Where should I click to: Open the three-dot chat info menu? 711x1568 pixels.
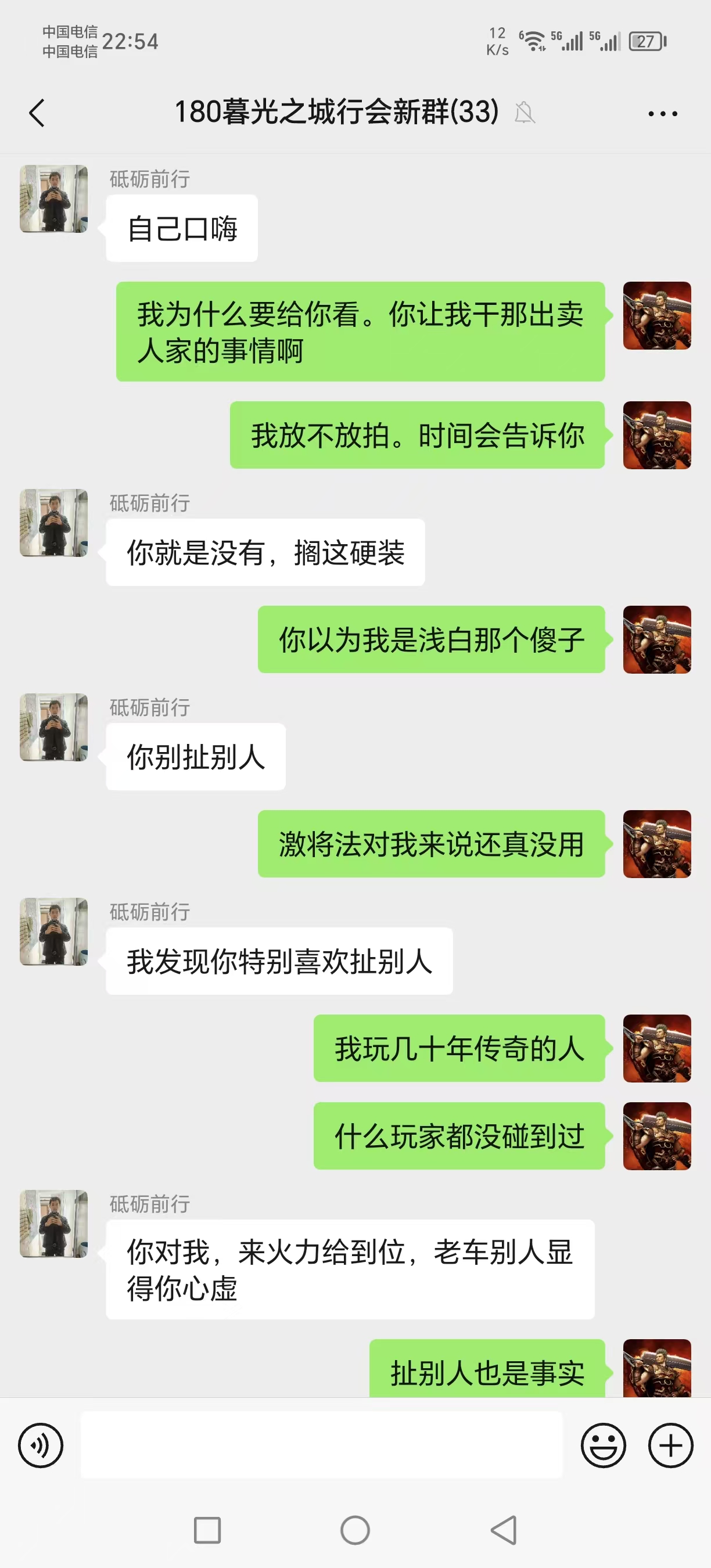pos(662,113)
